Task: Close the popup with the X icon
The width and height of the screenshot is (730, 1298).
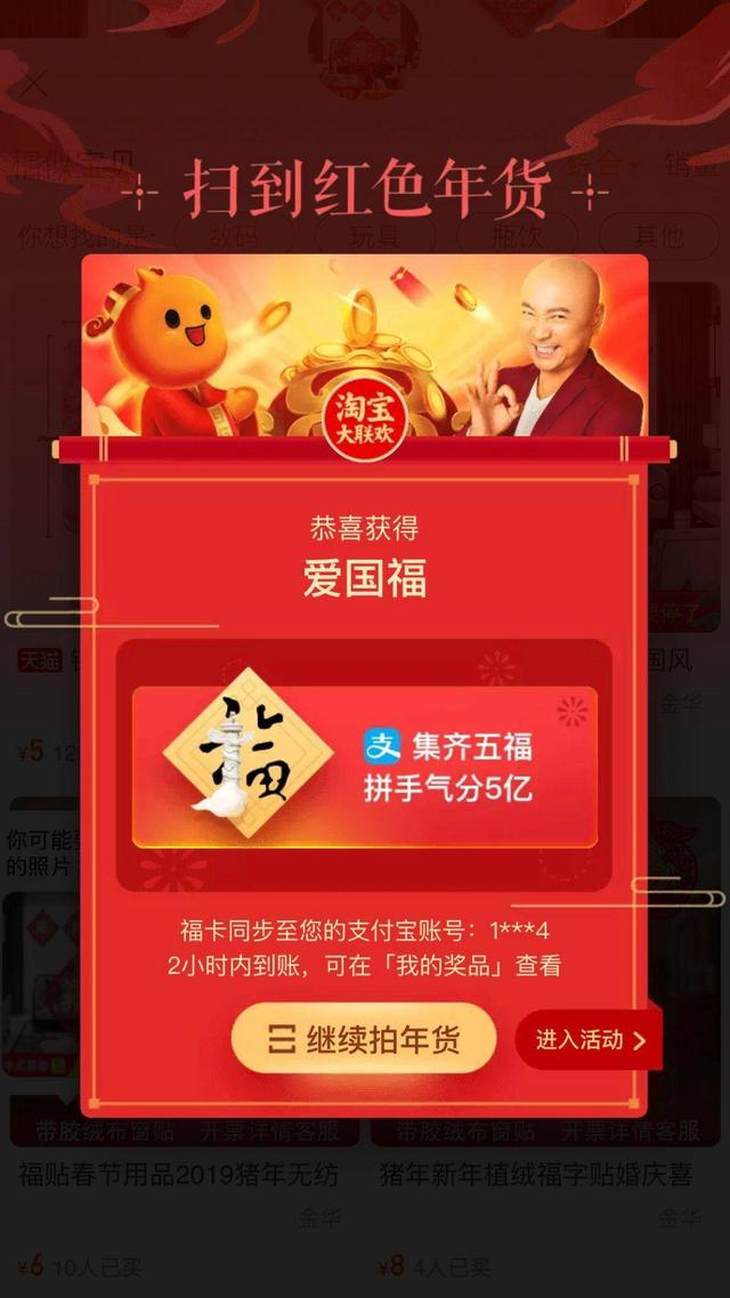Action: (34, 84)
